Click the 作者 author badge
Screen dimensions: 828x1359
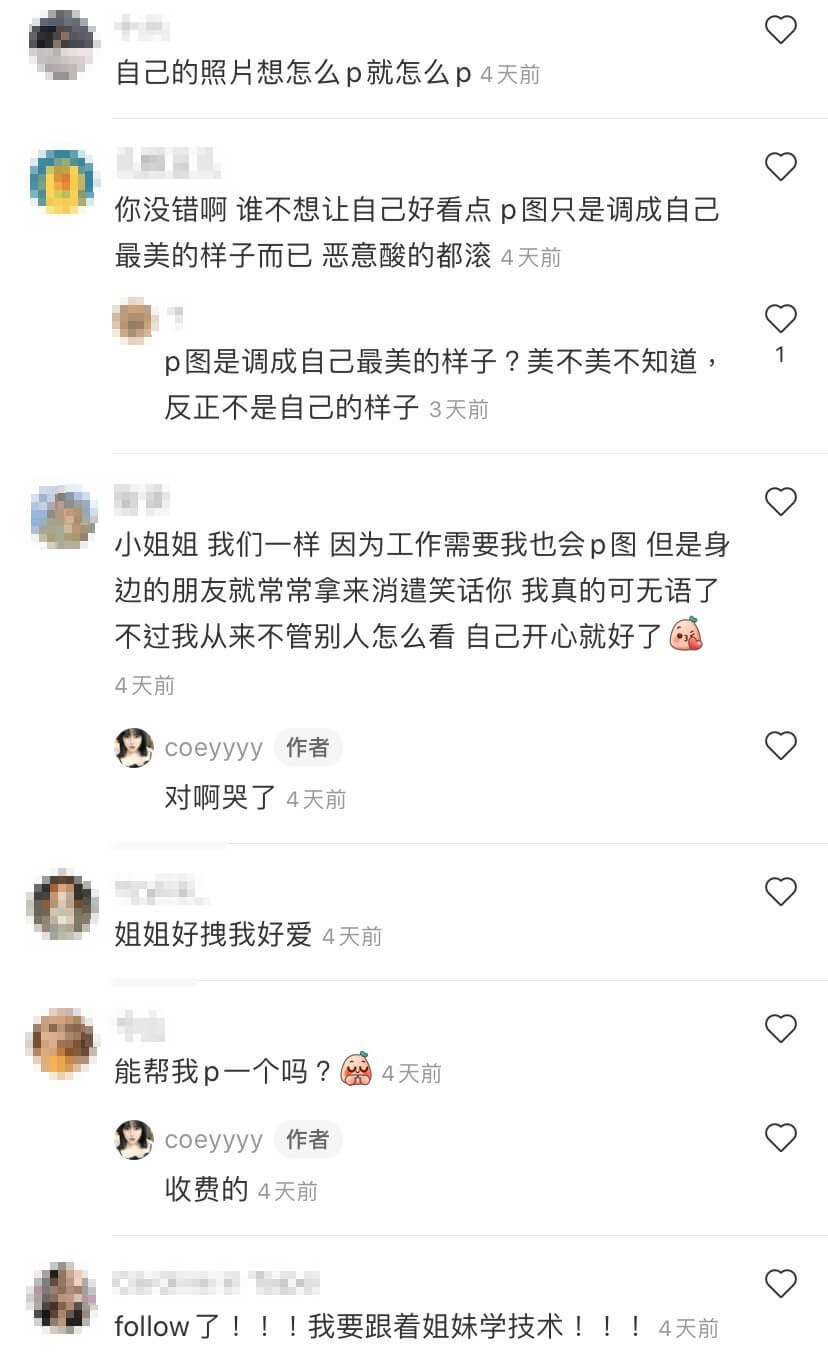click(x=308, y=747)
